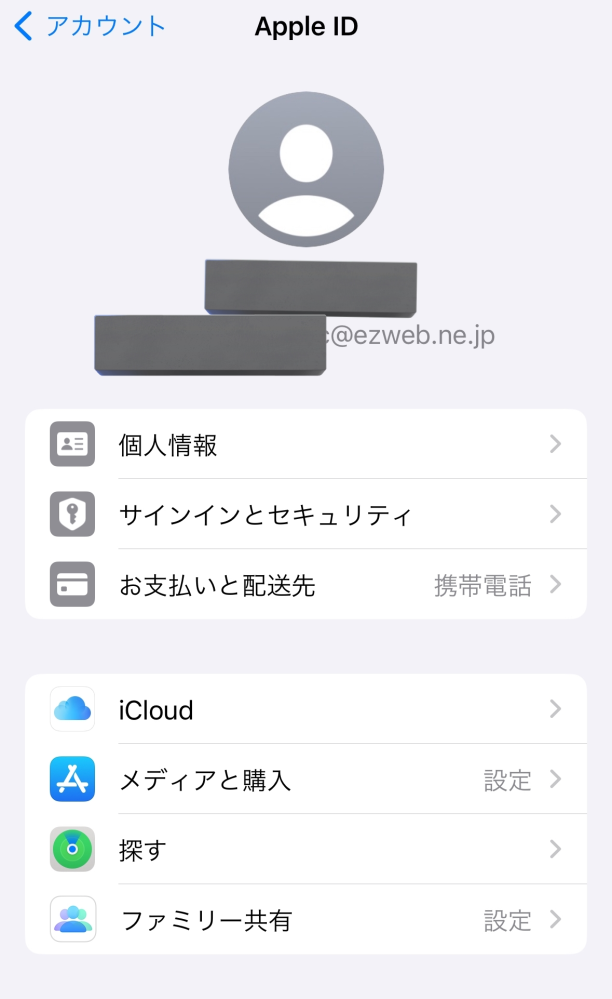
Task: Tap the profile avatar picture
Action: [306, 169]
